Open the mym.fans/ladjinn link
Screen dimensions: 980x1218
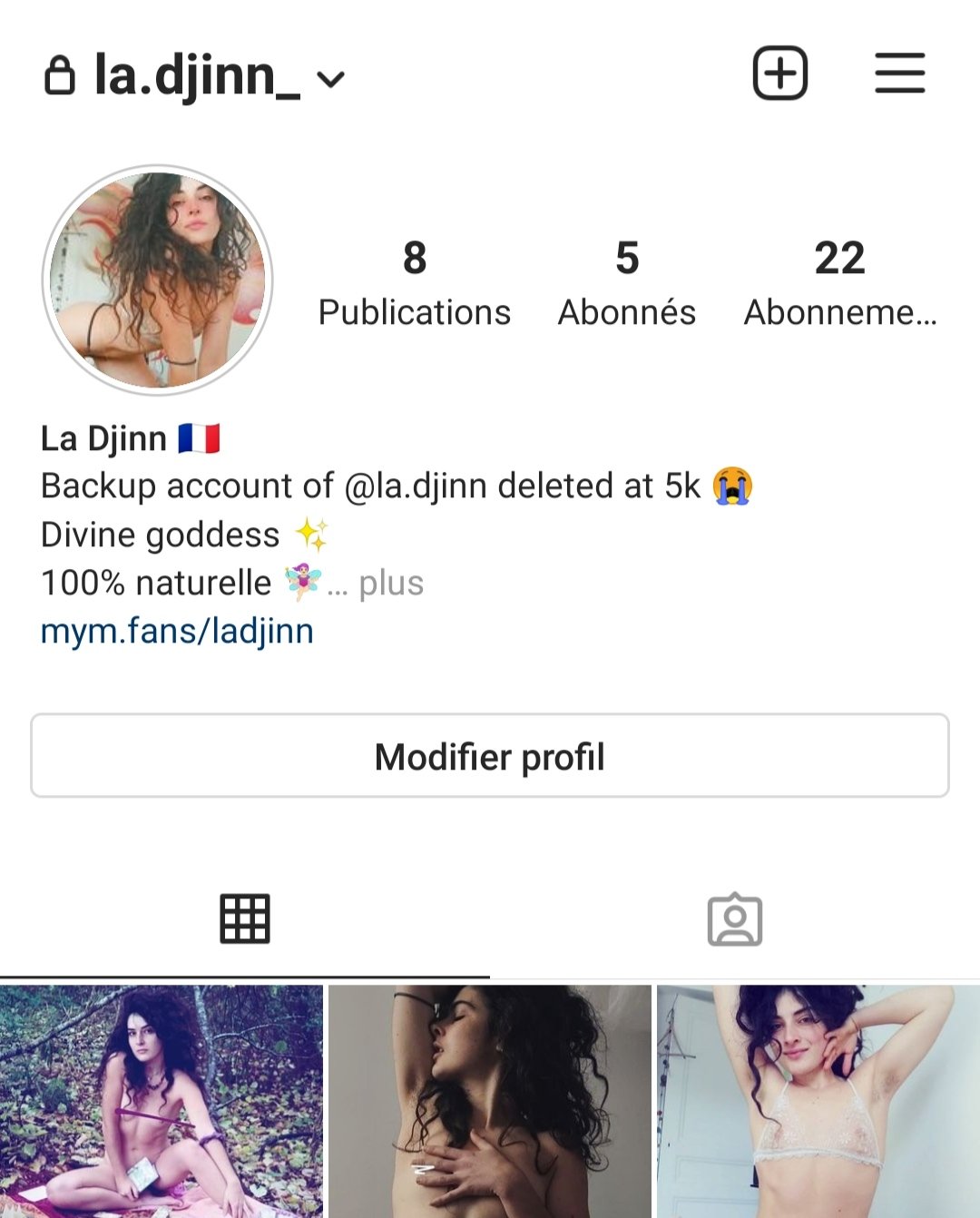[x=177, y=631]
